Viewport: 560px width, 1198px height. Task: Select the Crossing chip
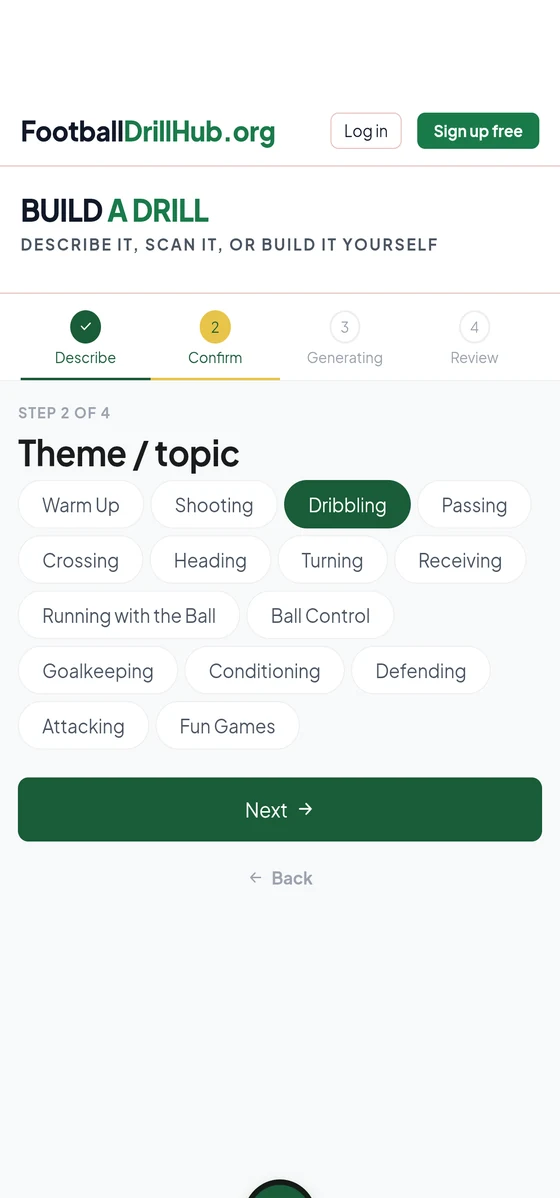click(81, 560)
